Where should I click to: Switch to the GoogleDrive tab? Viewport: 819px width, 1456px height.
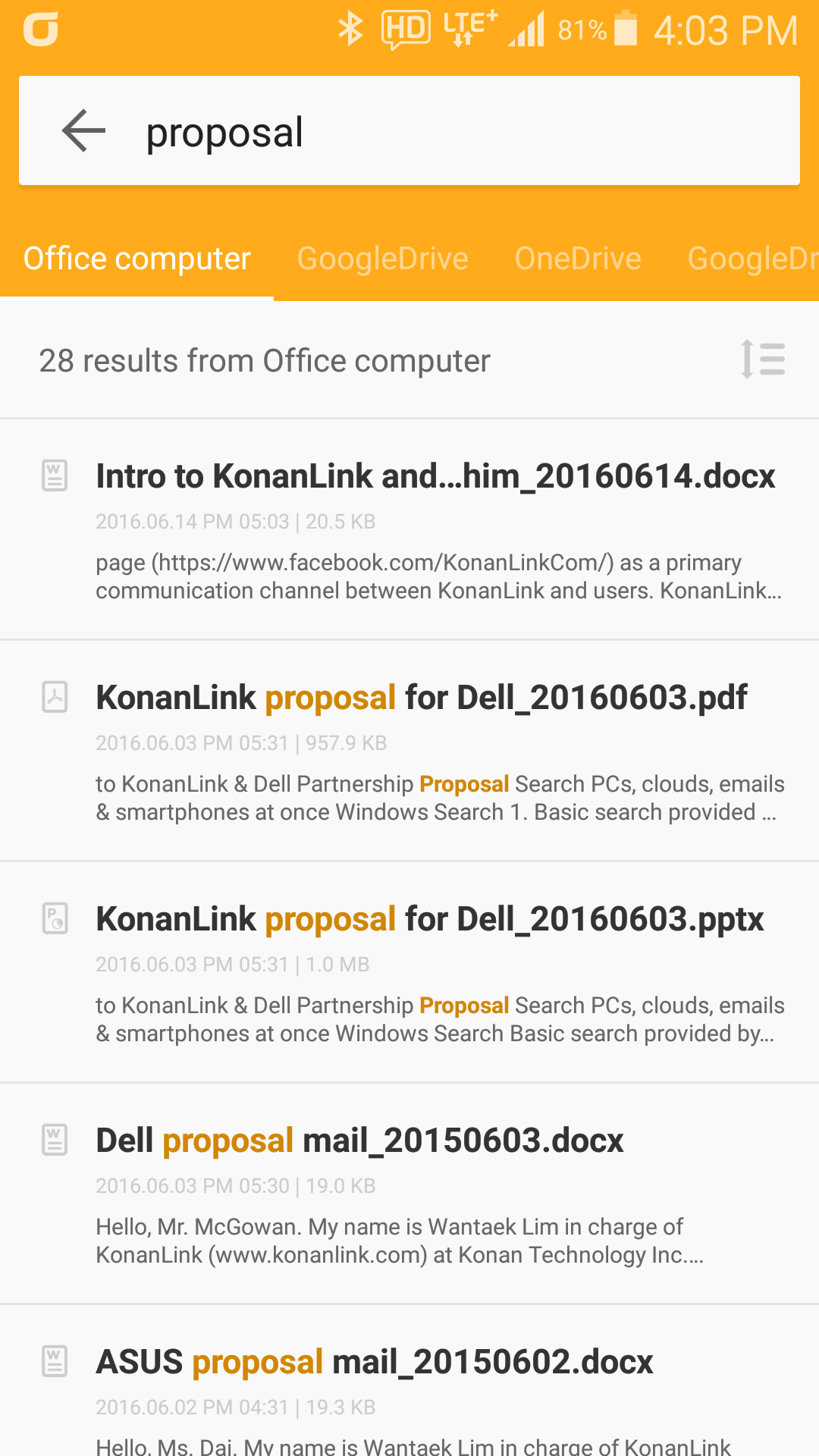point(382,259)
